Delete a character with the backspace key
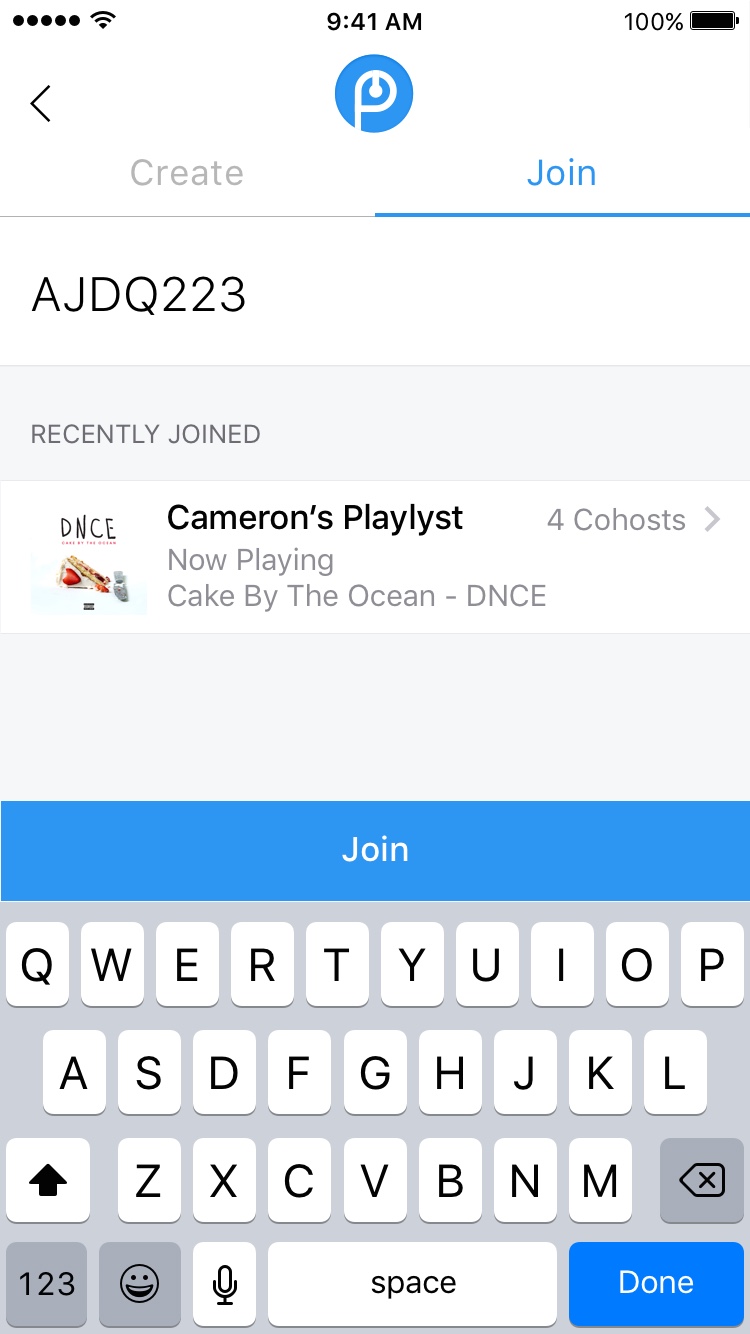Screen dimensions: 750x1334 [702, 1182]
